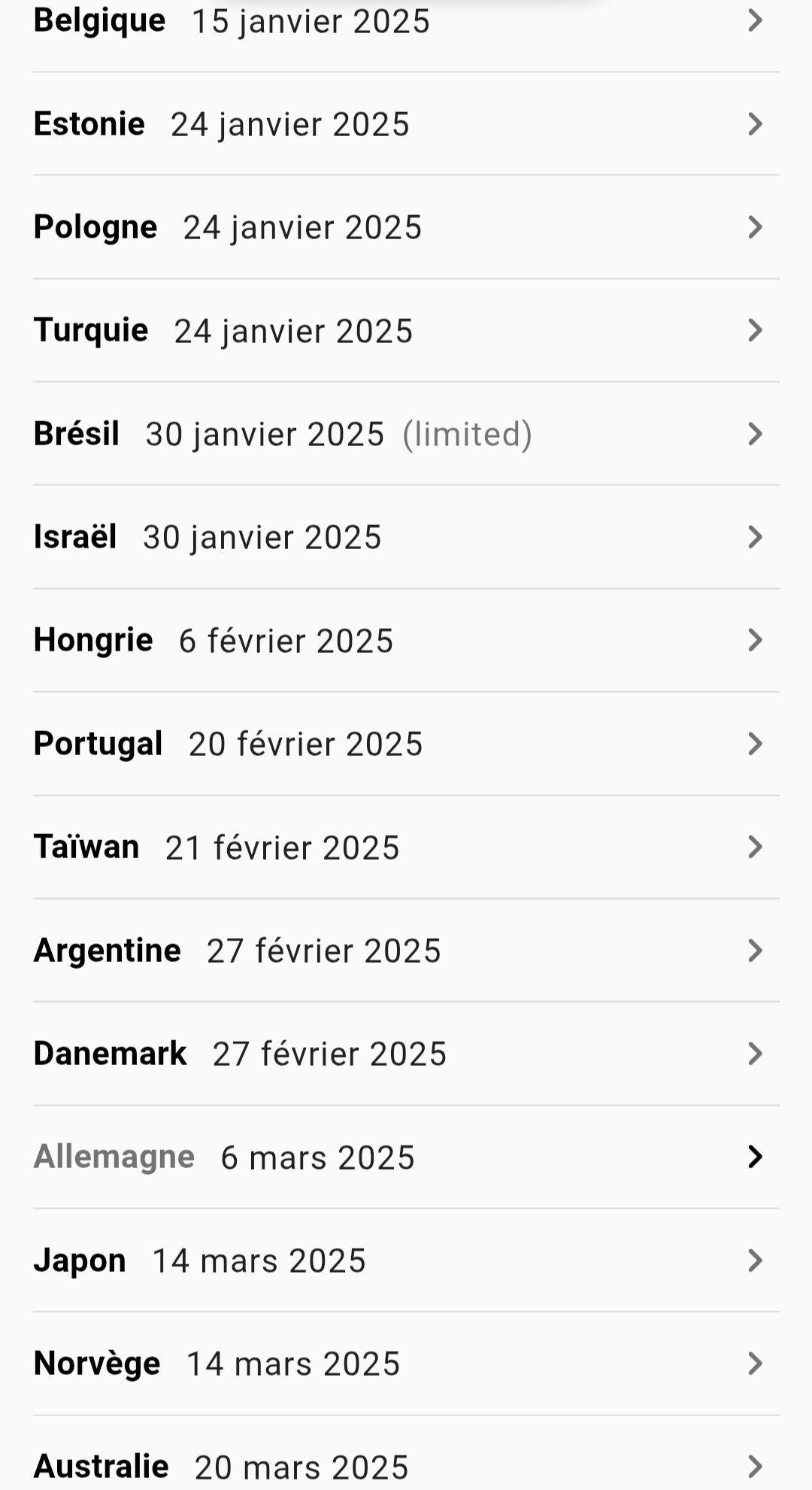Open the Hongrie 6 février 2025 row
Viewport: 812px width, 1490px height.
[406, 640]
